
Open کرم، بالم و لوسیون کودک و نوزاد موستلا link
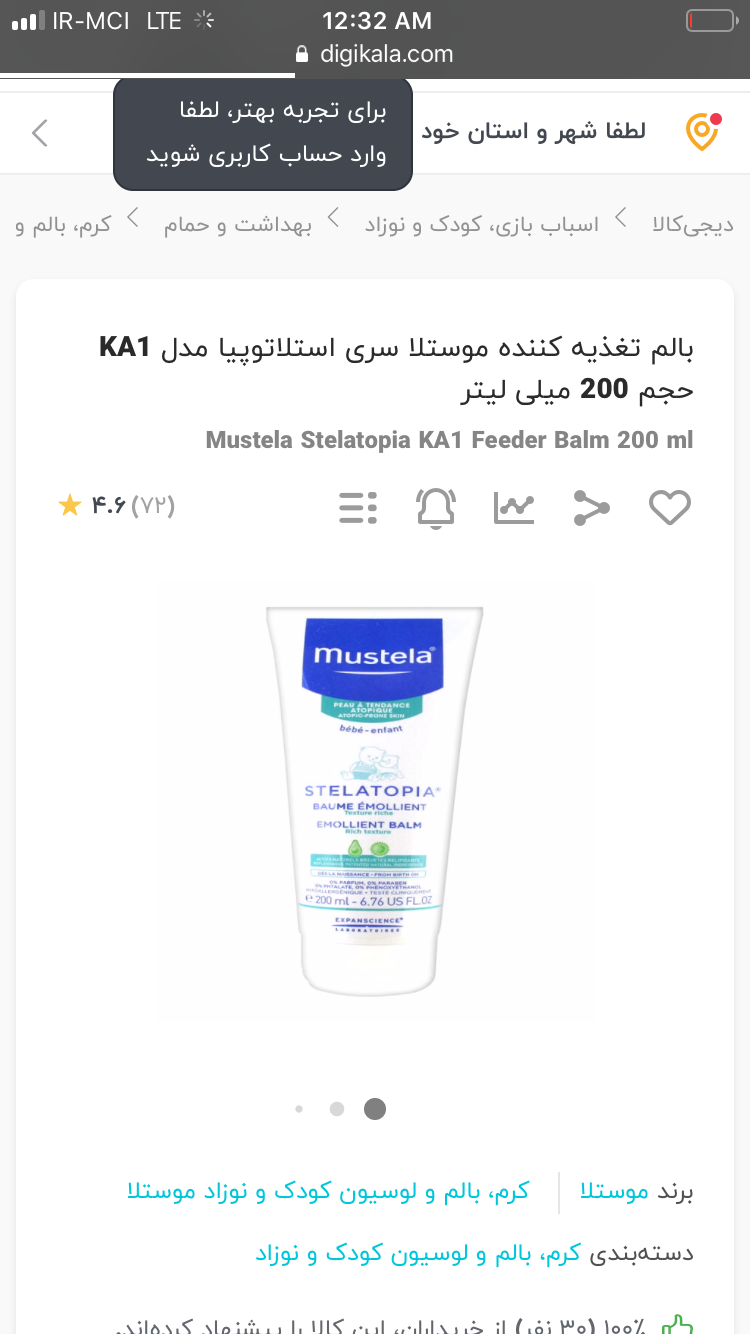coord(328,1192)
